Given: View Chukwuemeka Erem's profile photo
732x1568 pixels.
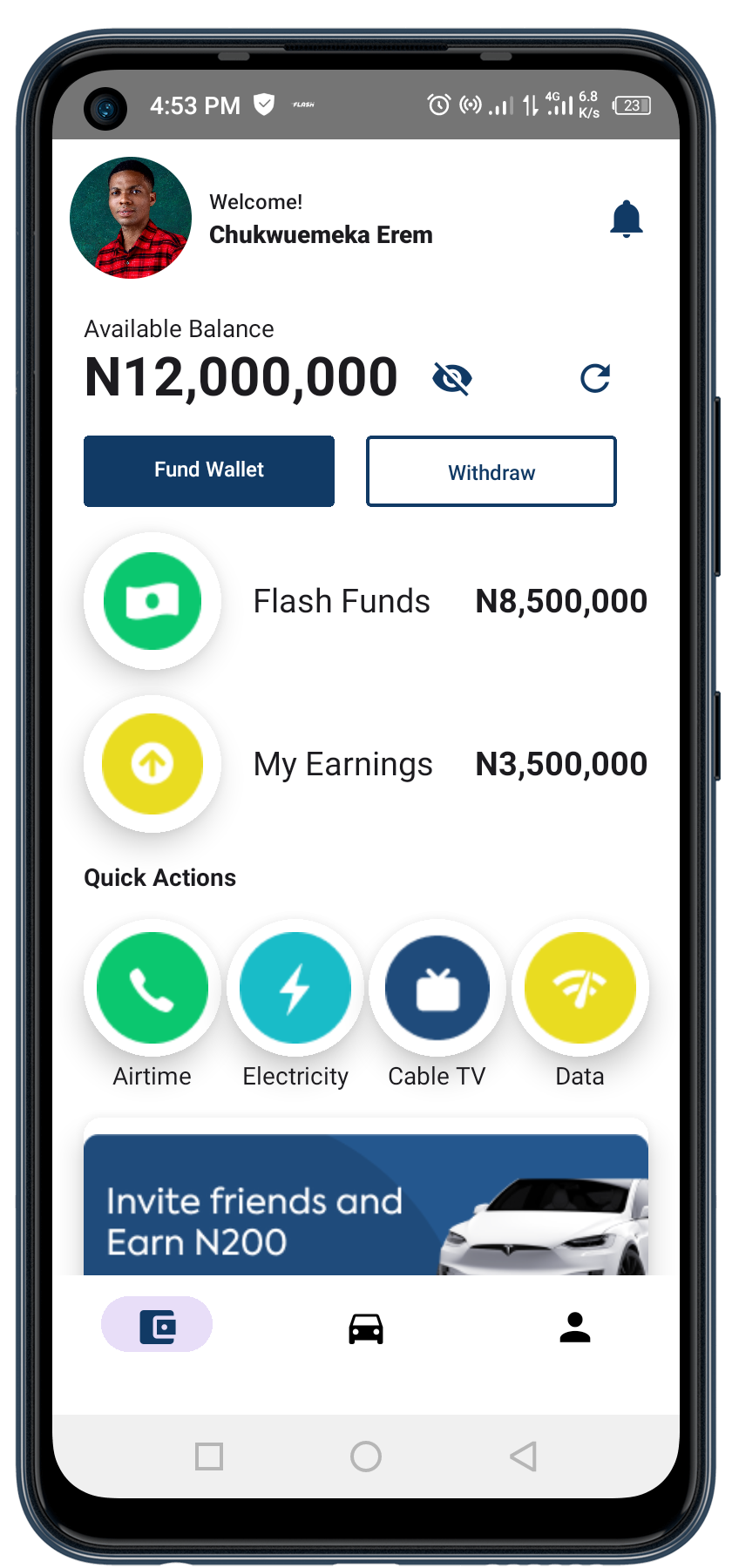Looking at the screenshot, I should click(131, 218).
